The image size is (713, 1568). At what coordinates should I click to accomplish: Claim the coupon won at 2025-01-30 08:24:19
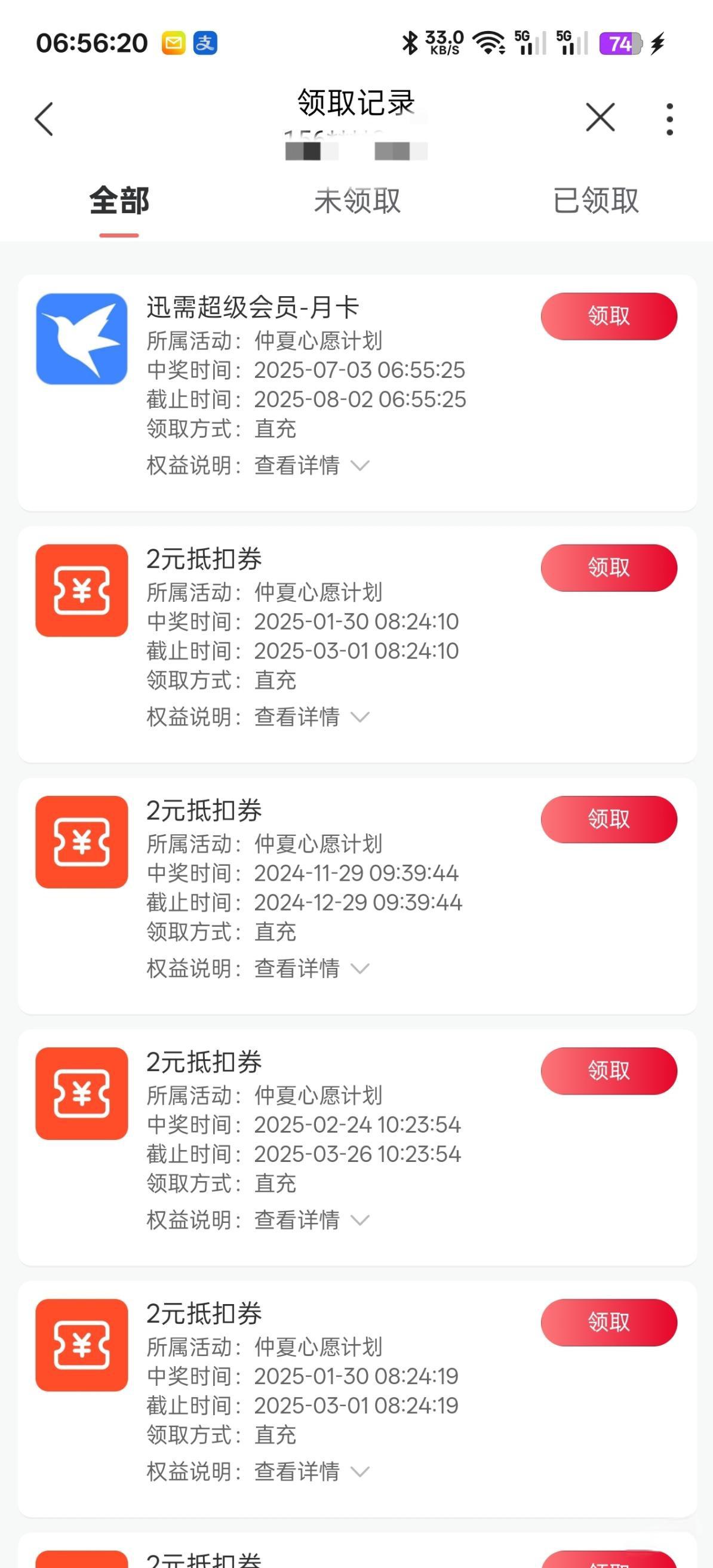[x=609, y=1321]
